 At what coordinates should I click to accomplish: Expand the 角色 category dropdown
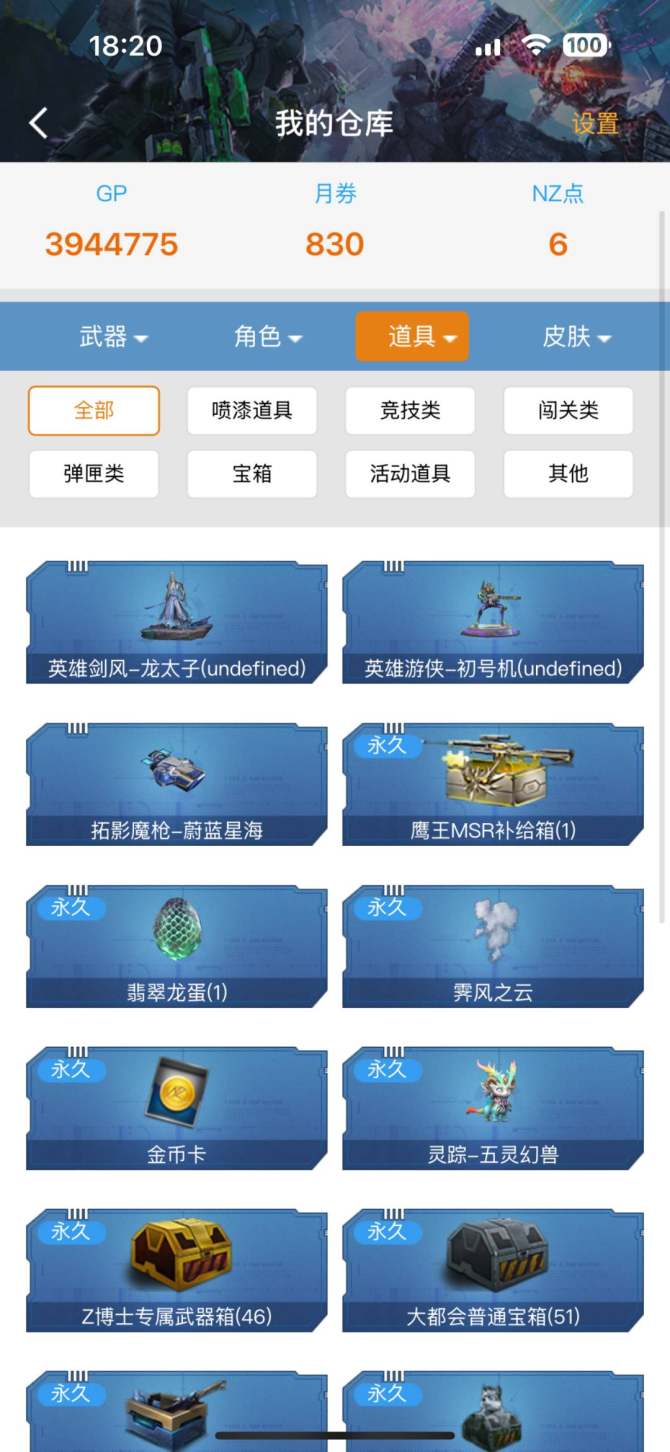pyautogui.click(x=267, y=337)
